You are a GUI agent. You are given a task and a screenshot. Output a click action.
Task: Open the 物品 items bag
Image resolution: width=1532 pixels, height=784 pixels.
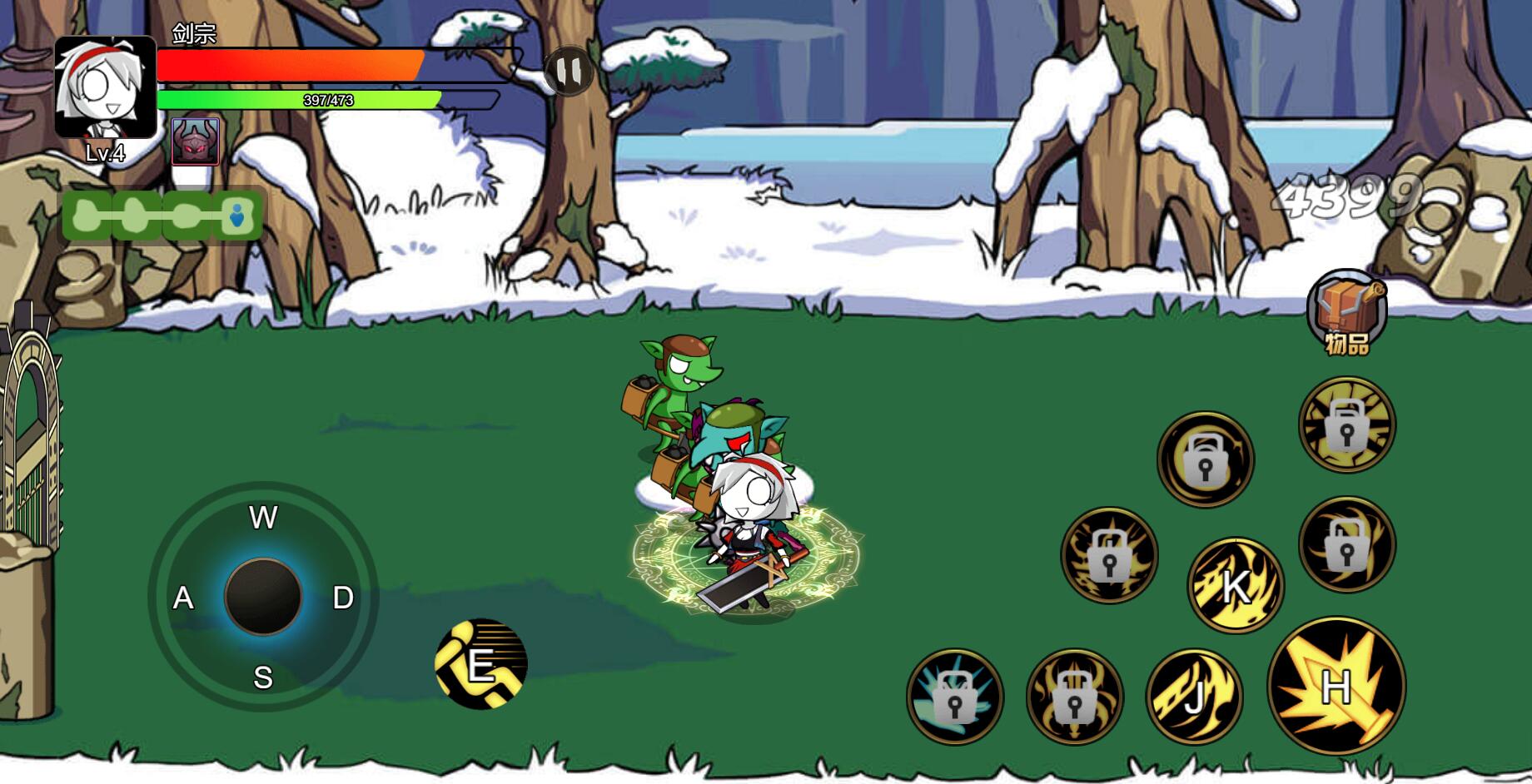pos(1346,312)
